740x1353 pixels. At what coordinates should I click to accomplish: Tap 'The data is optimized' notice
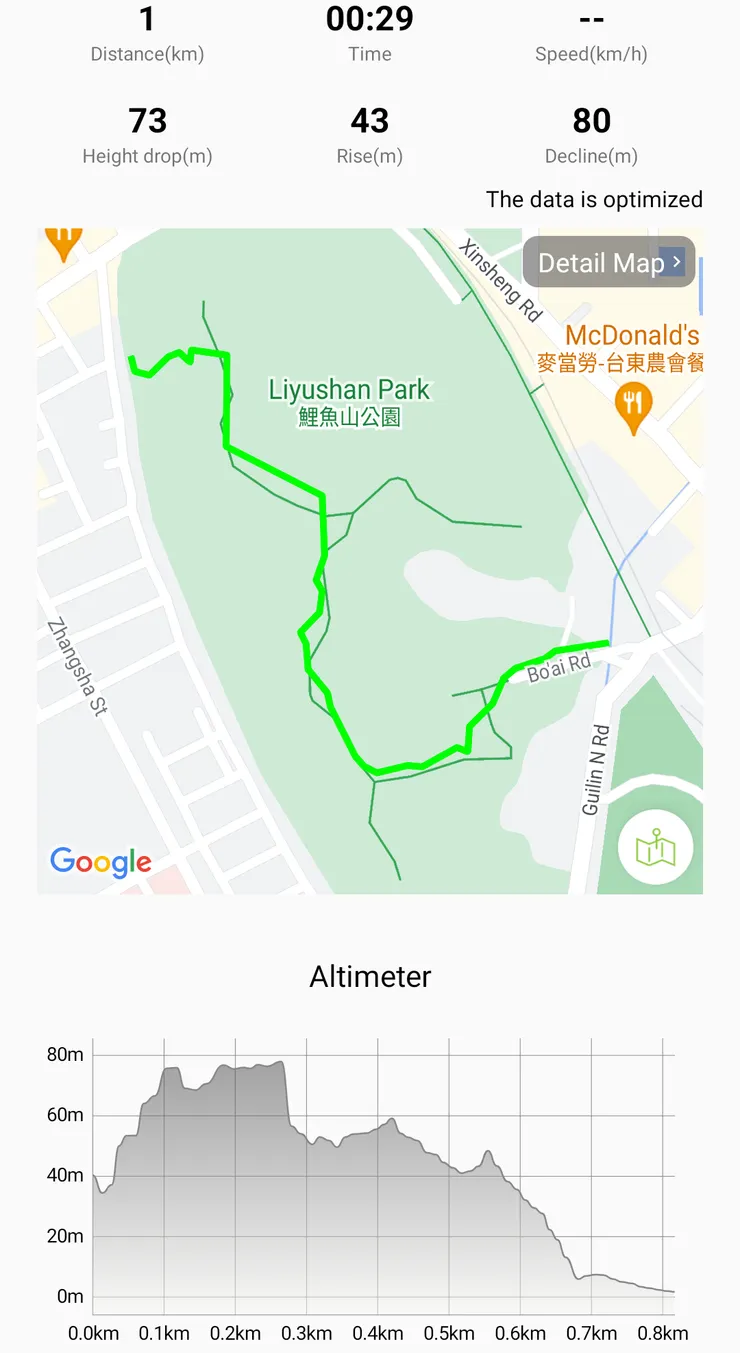592,199
